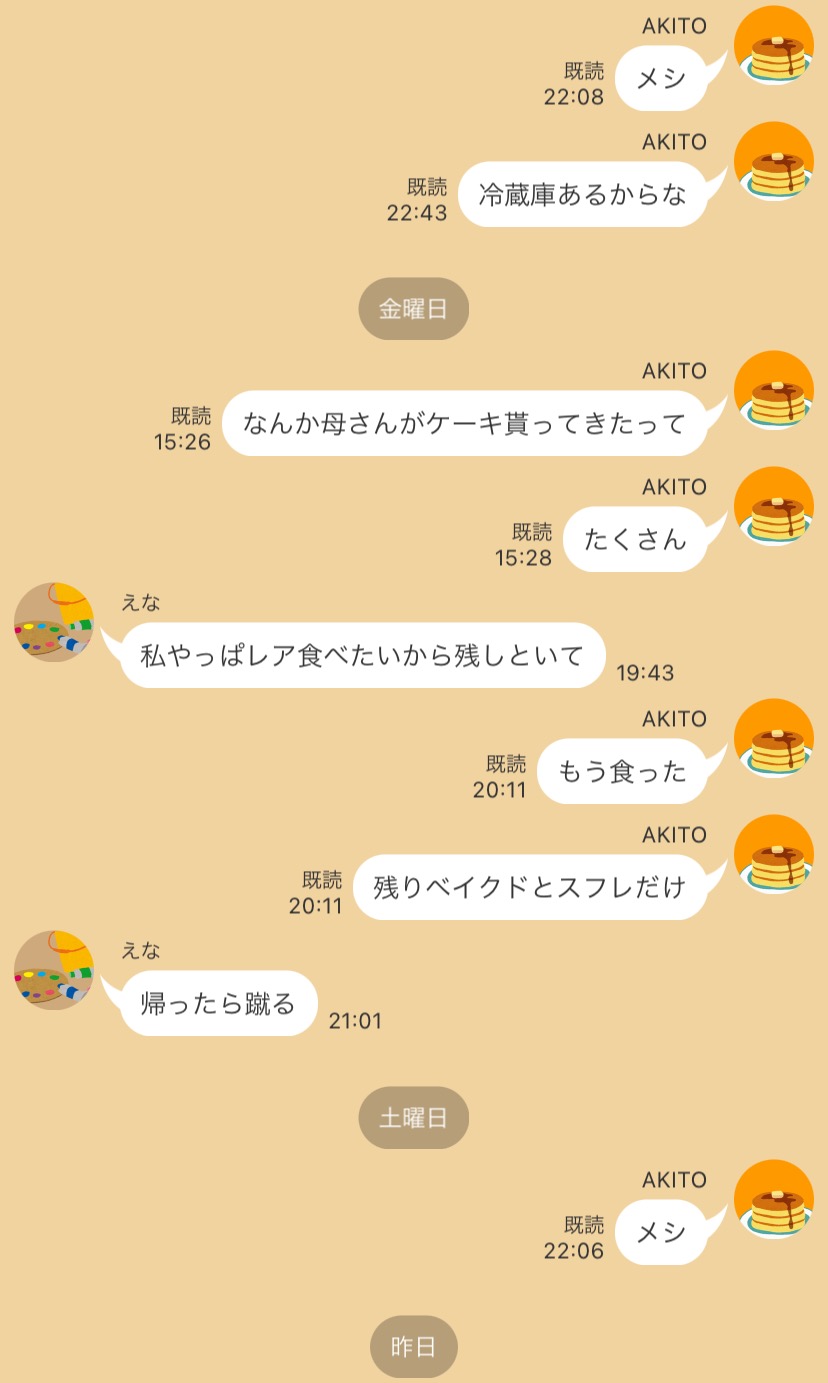This screenshot has width=828, height=1383.
Task: Open AKITO's profile icon beside 残りベイクドとスフレだけ
Action: (x=774, y=855)
